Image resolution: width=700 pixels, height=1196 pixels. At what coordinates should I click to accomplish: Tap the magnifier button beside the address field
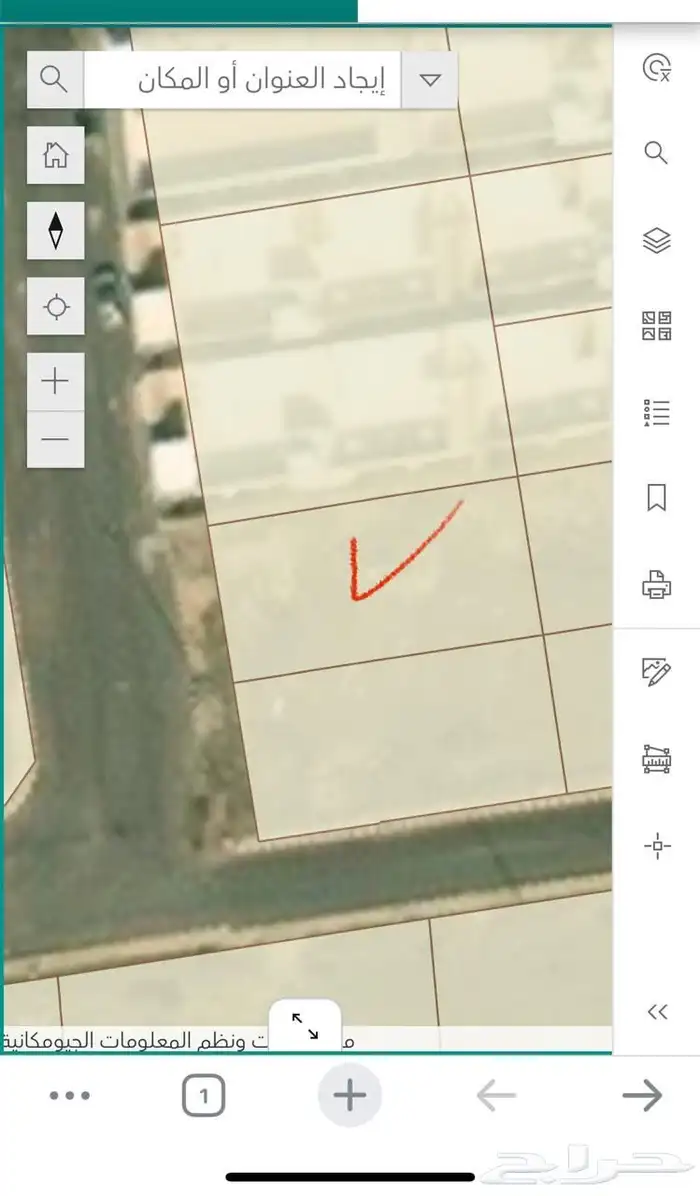click(x=55, y=80)
